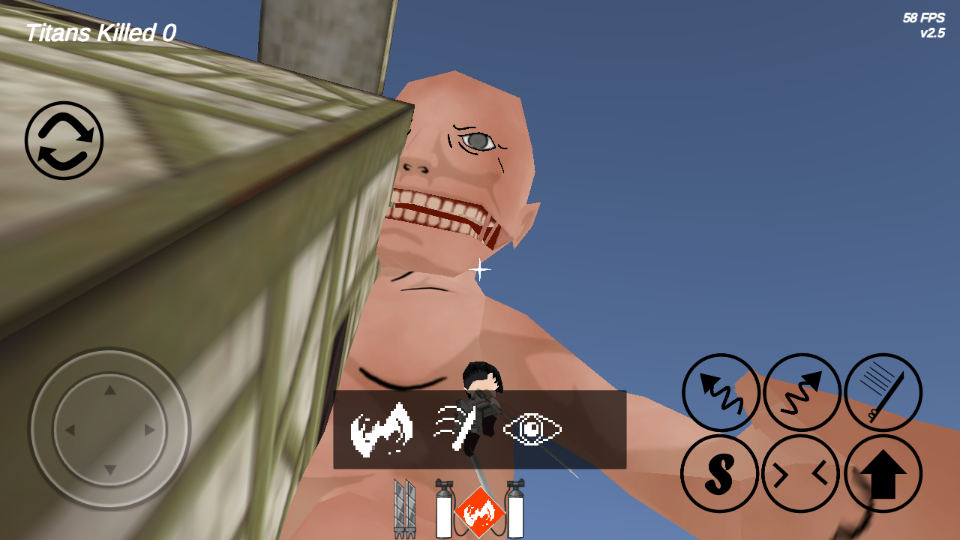Select the flame skill icon
This screenshot has width=960, height=540.
381,428
